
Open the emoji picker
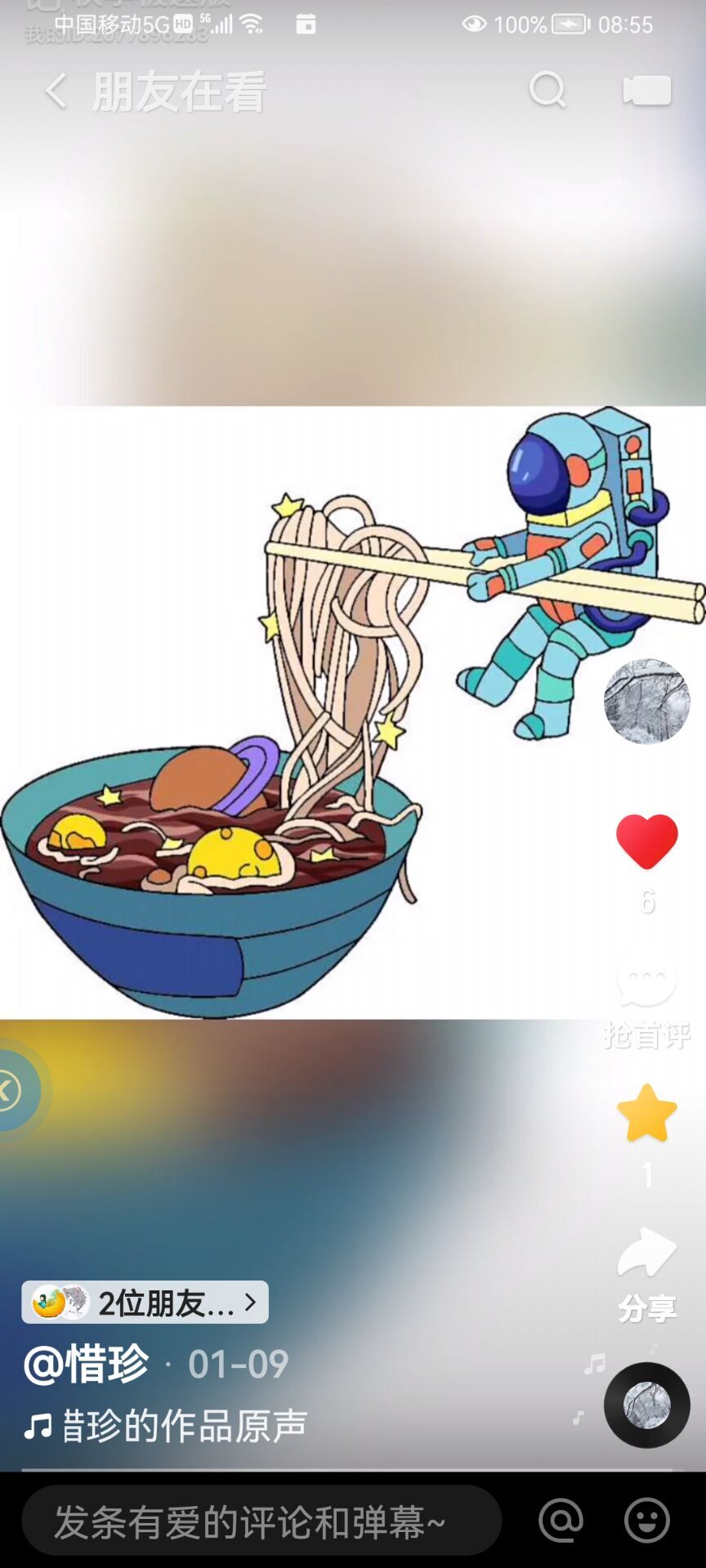pos(646,1521)
